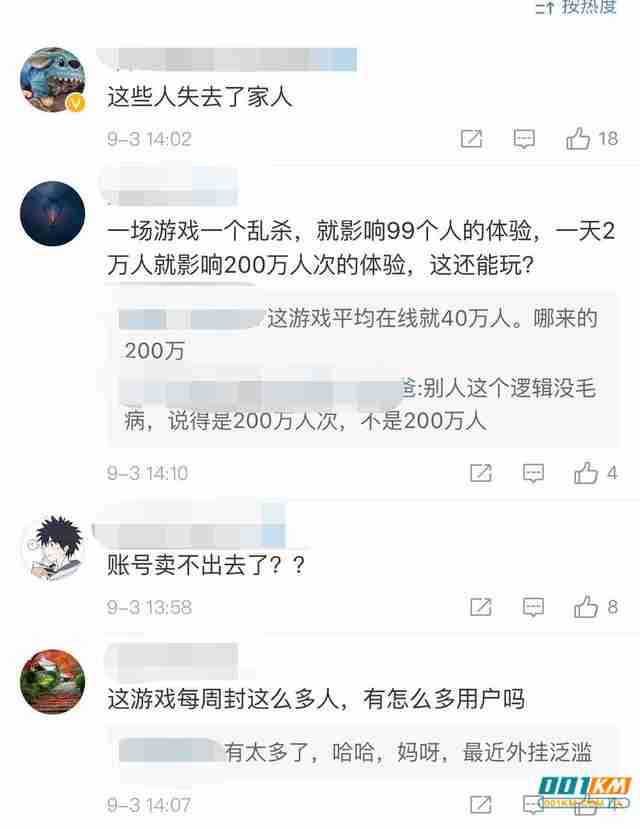Like the comment 账号卖不出去了??
Viewport: 640px width, 829px height.
coord(585,607)
